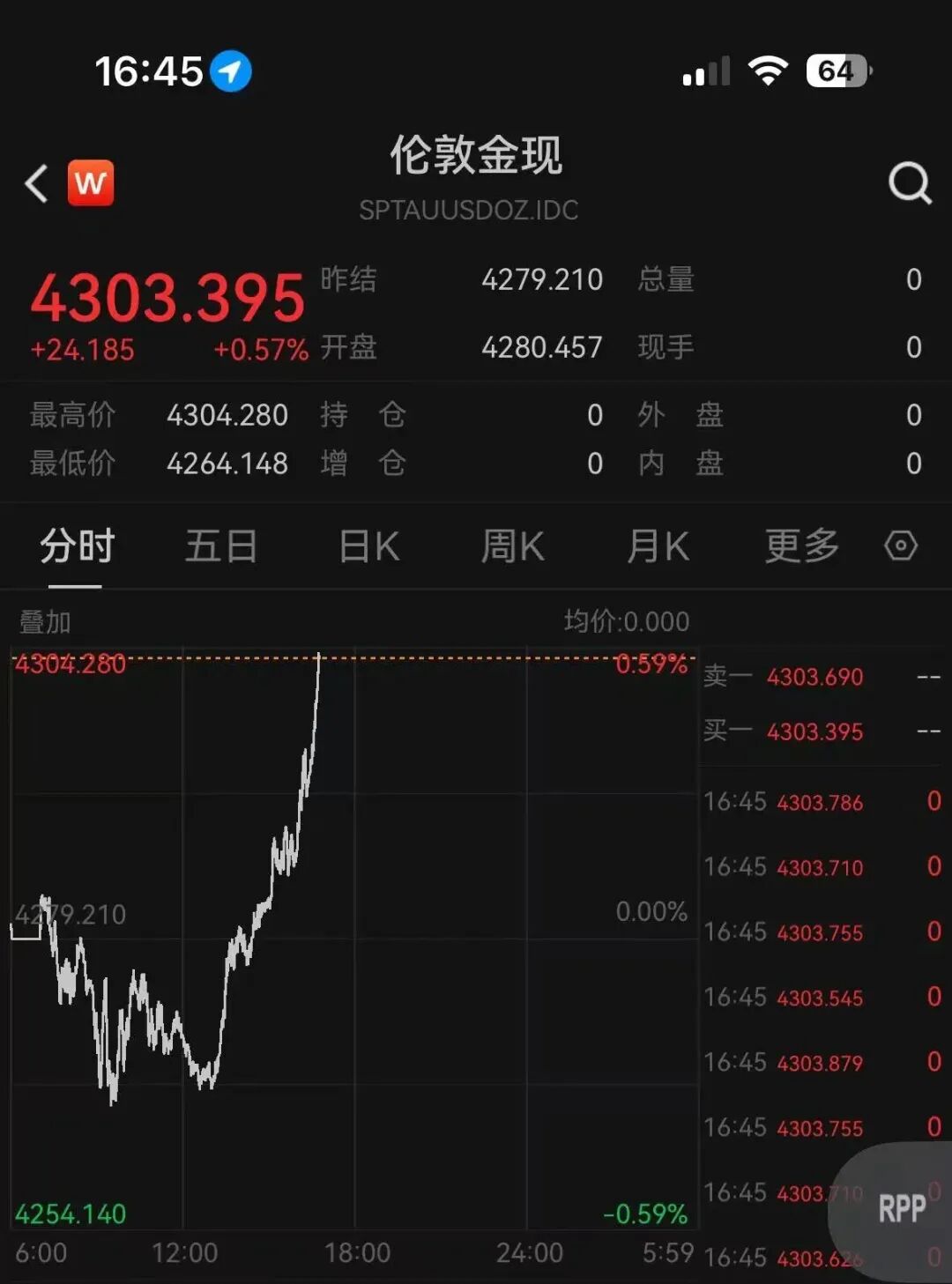Open the search magnifier icon
This screenshot has width=952, height=1284.
tap(909, 183)
